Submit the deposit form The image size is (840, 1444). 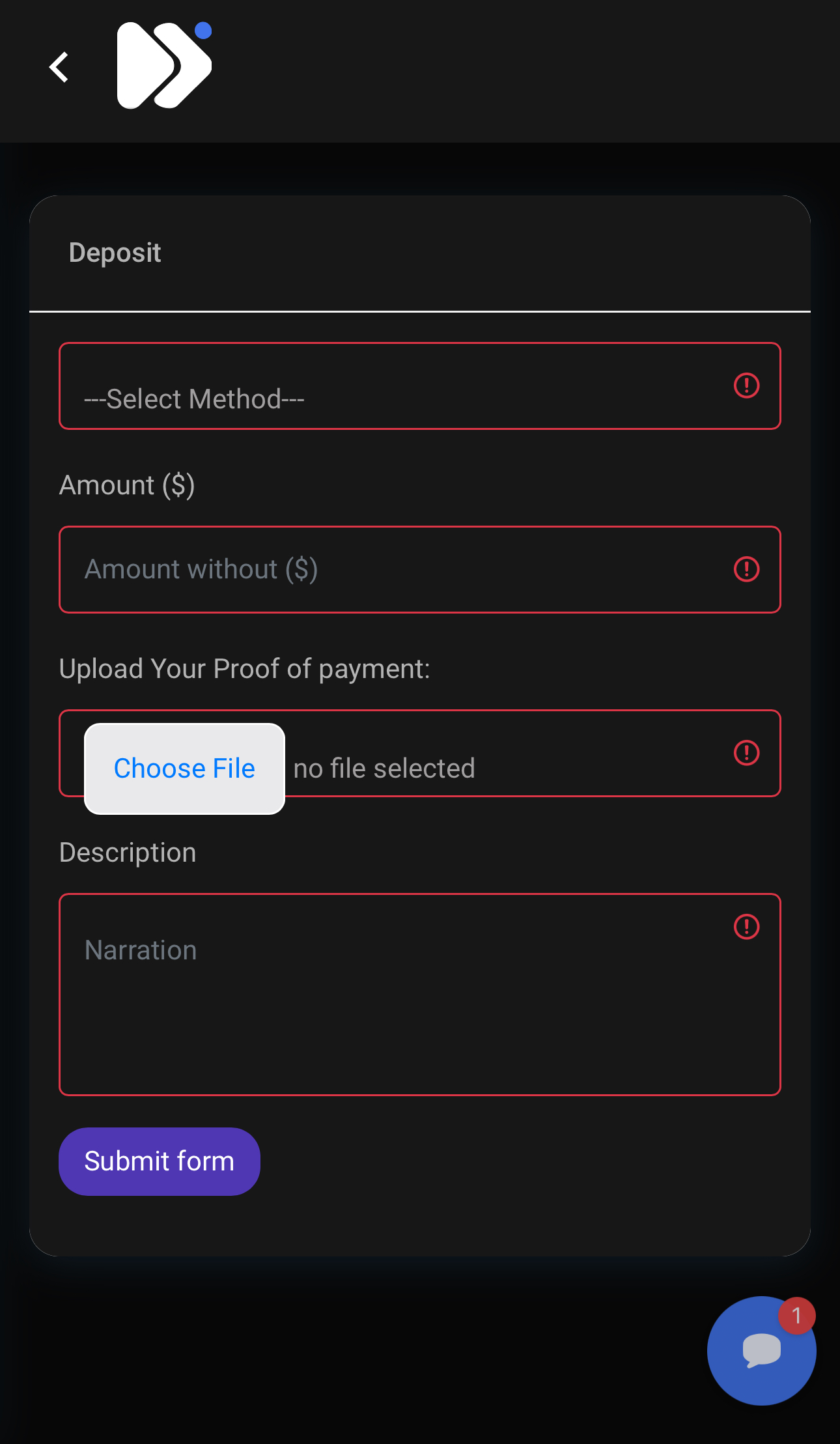point(160,1161)
